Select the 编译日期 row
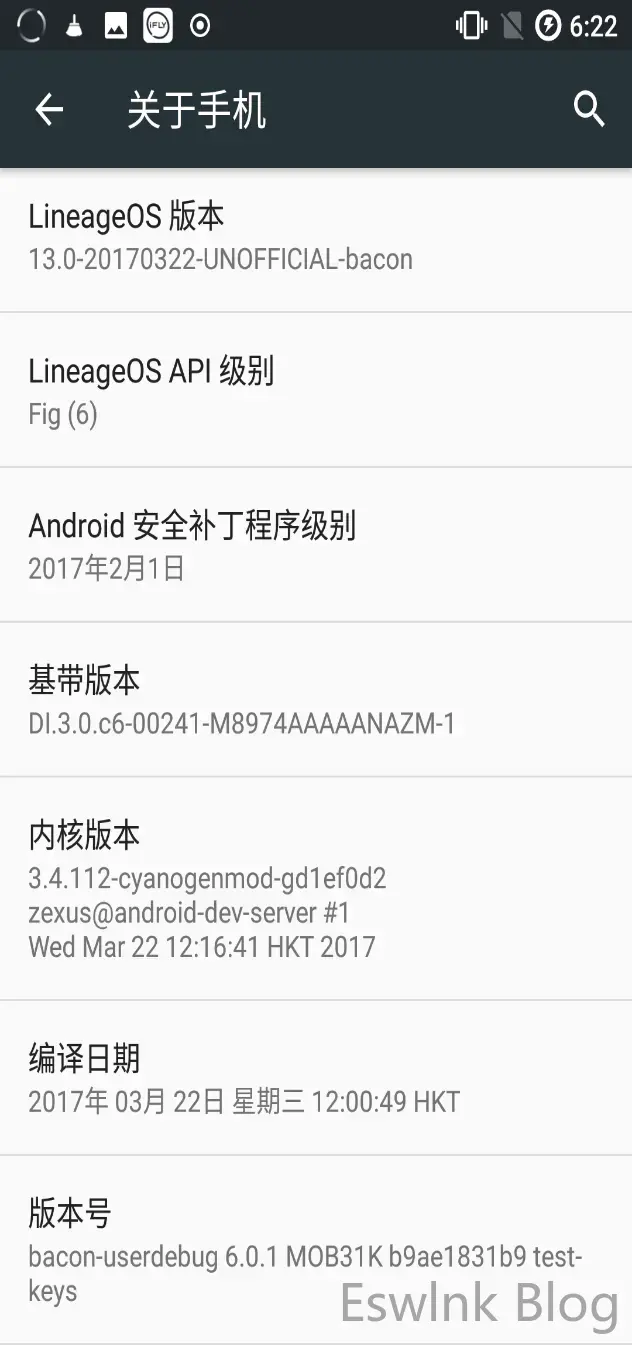This screenshot has width=632, height=1345. (x=316, y=1078)
